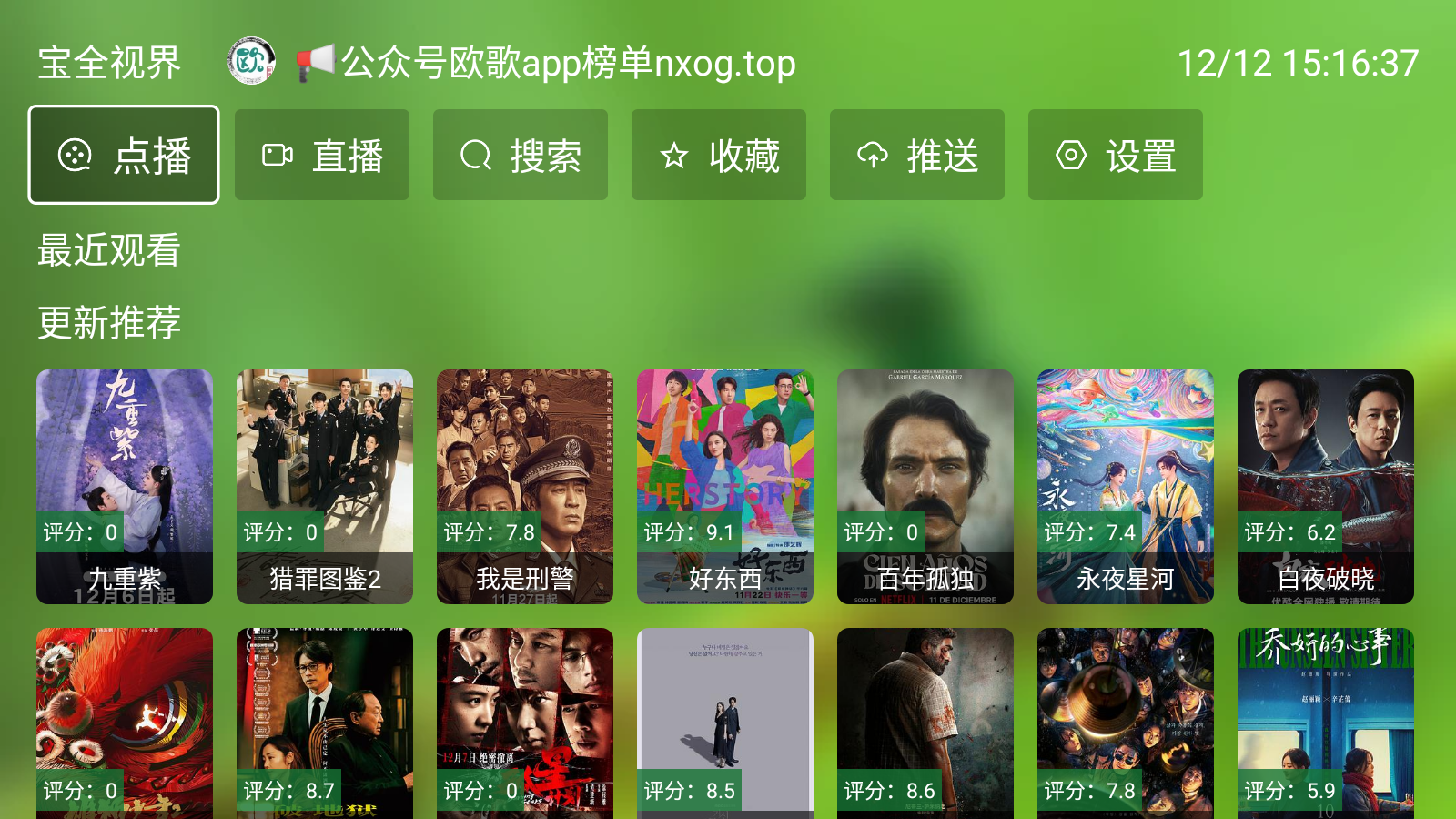Open the second-row card rated 8.7

[325, 723]
